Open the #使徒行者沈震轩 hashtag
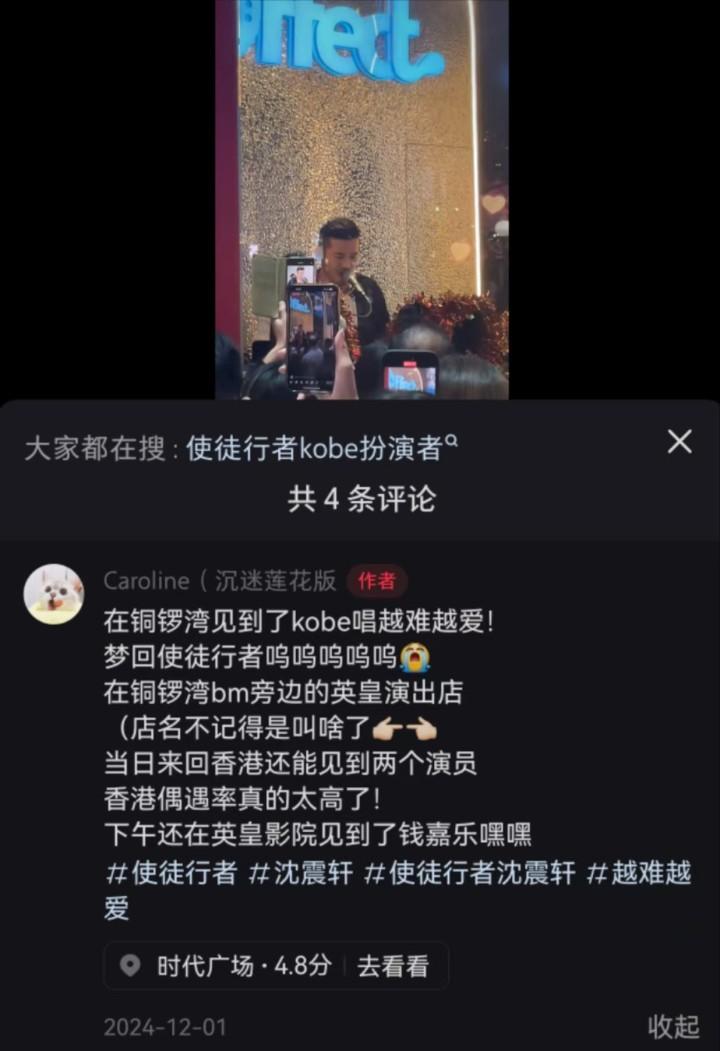The height and width of the screenshot is (1051, 720). point(469,872)
